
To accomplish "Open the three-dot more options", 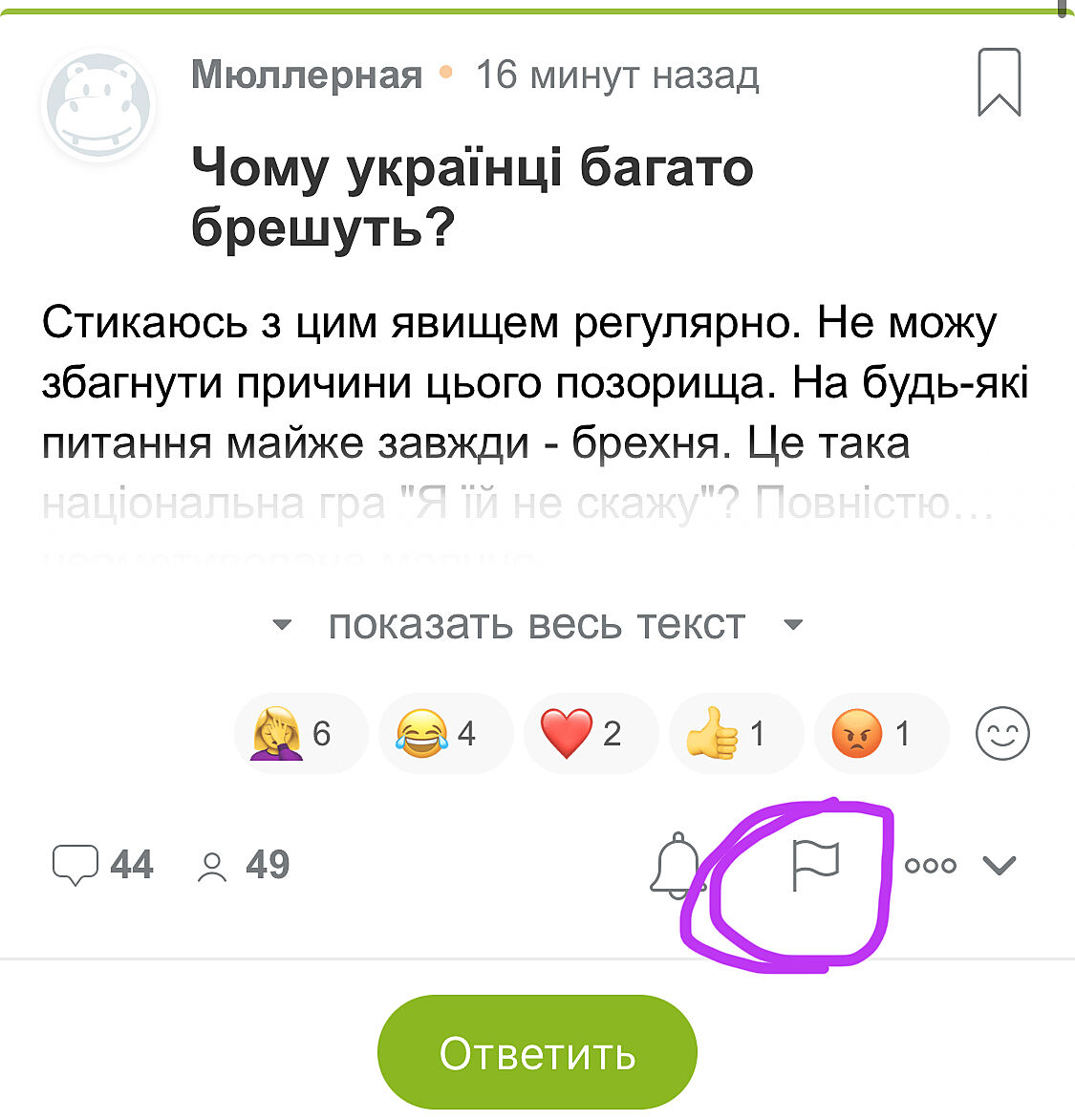I will pos(930,865).
